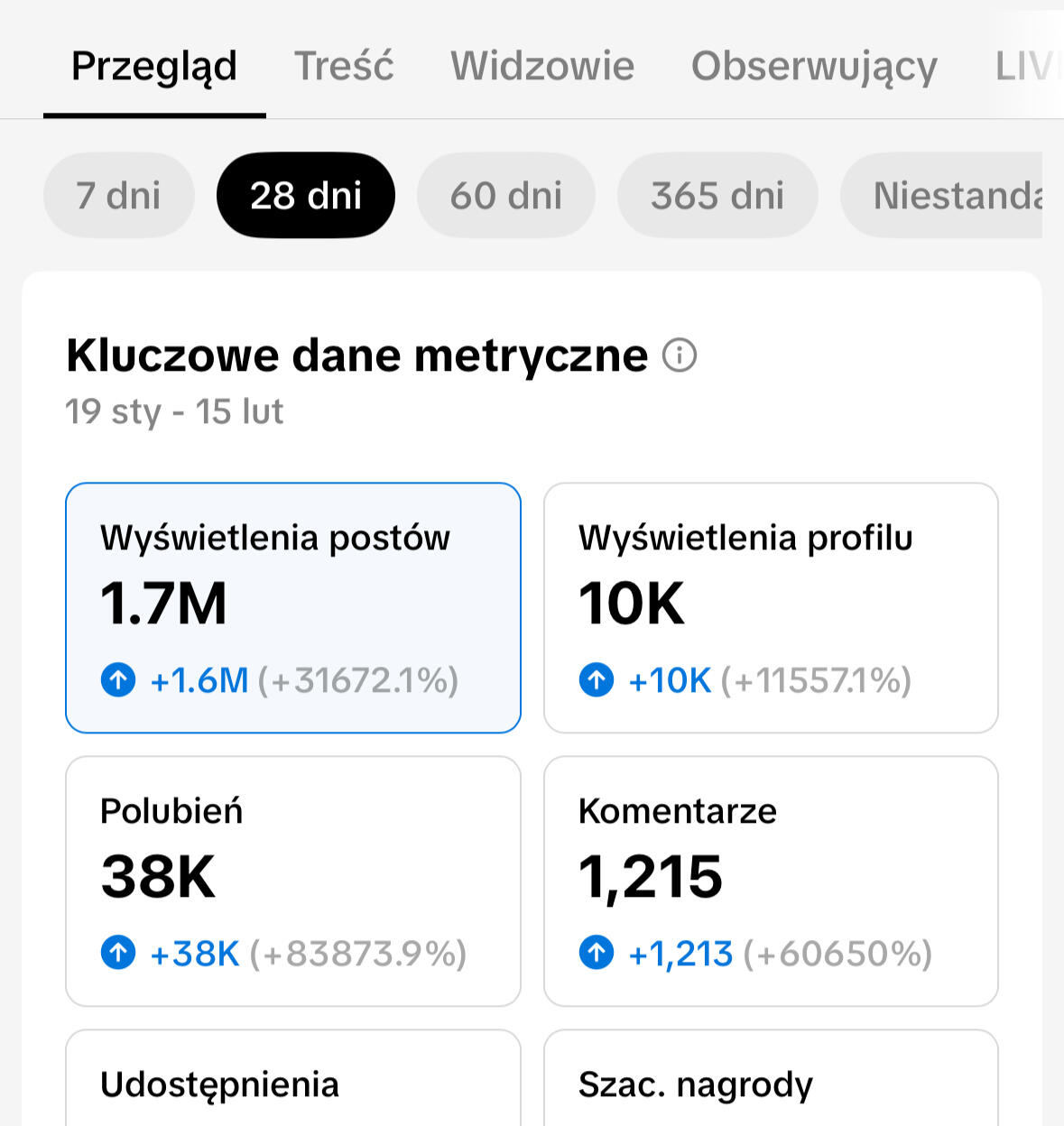The height and width of the screenshot is (1126, 1064).
Task: Select the 7 dni range chip
Action: pyautogui.click(x=118, y=195)
